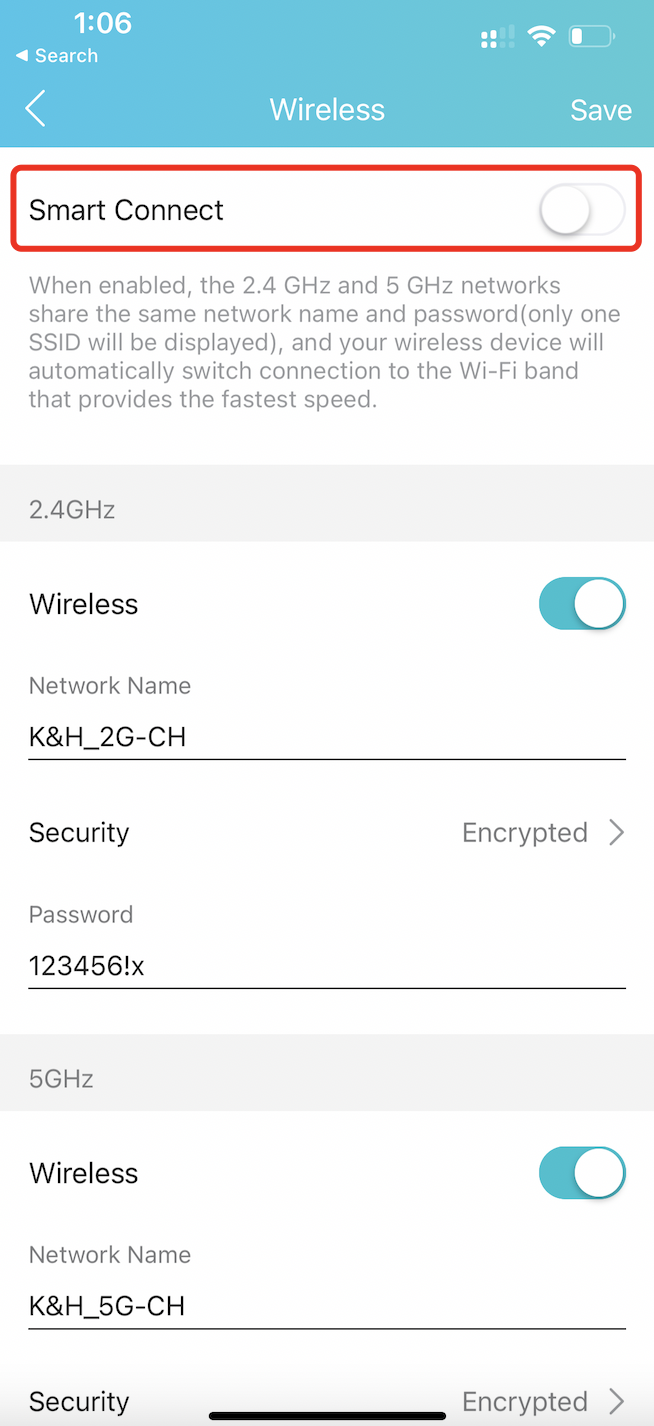Screen dimensions: 654x1426
Task: Enable the Smart Connect switch
Action: pyautogui.click(x=582, y=211)
